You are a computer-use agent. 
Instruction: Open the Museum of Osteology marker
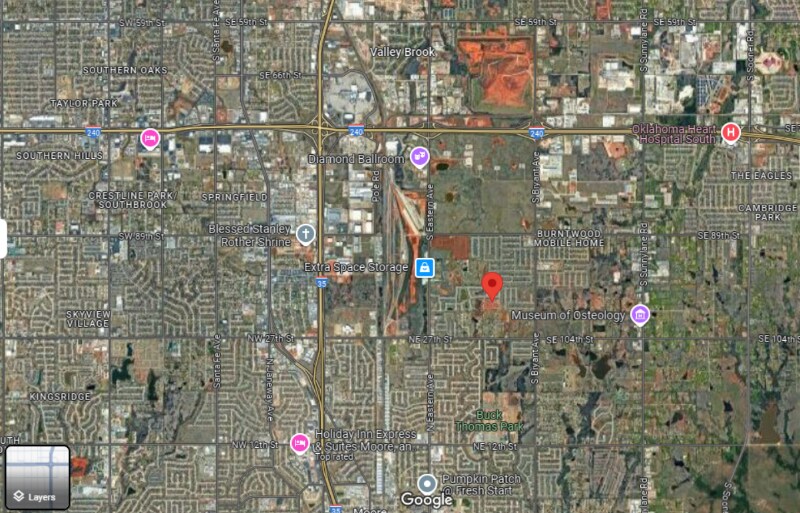point(640,315)
